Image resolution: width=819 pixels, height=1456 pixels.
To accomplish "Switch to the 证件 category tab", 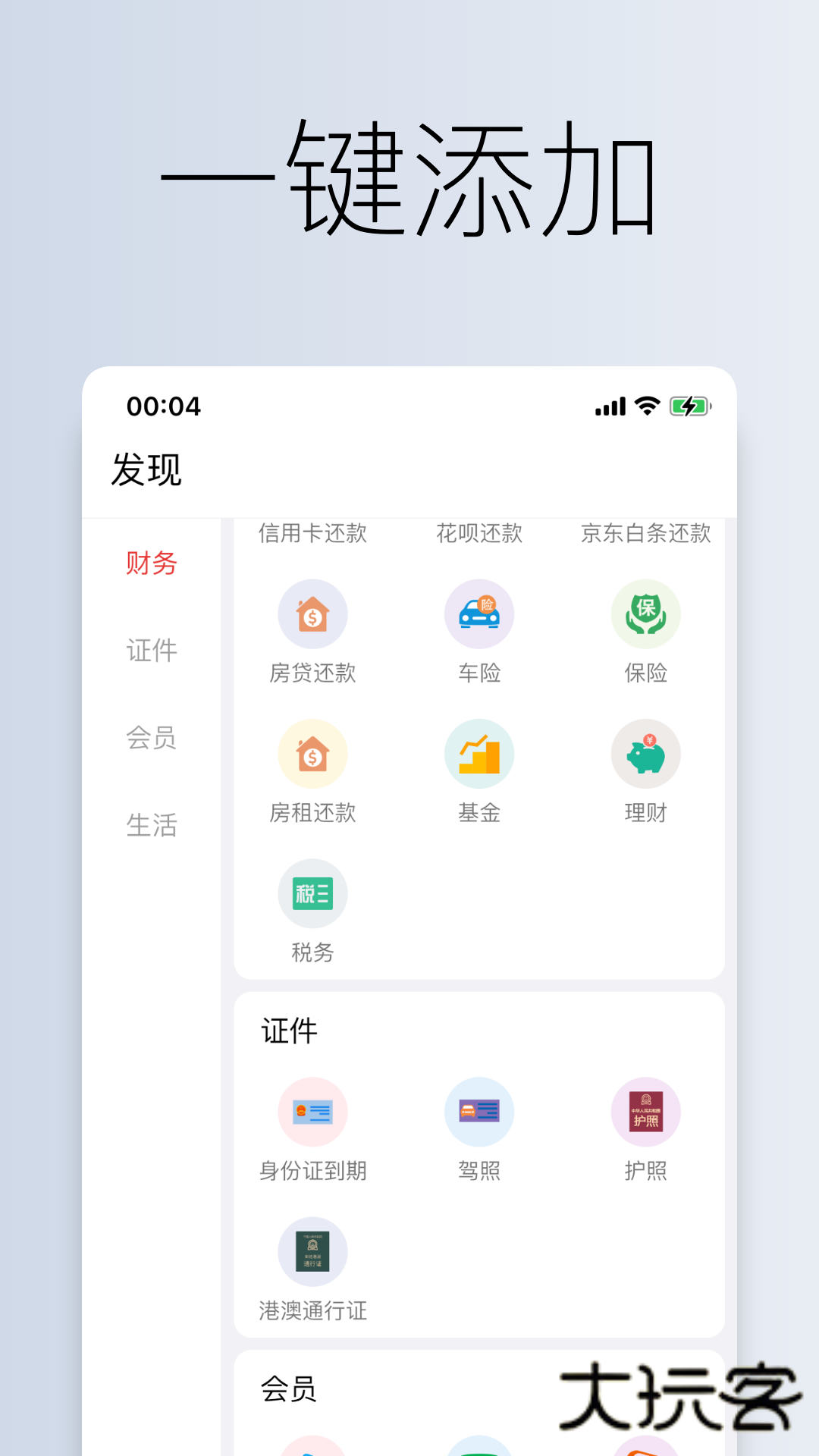I will [x=151, y=651].
